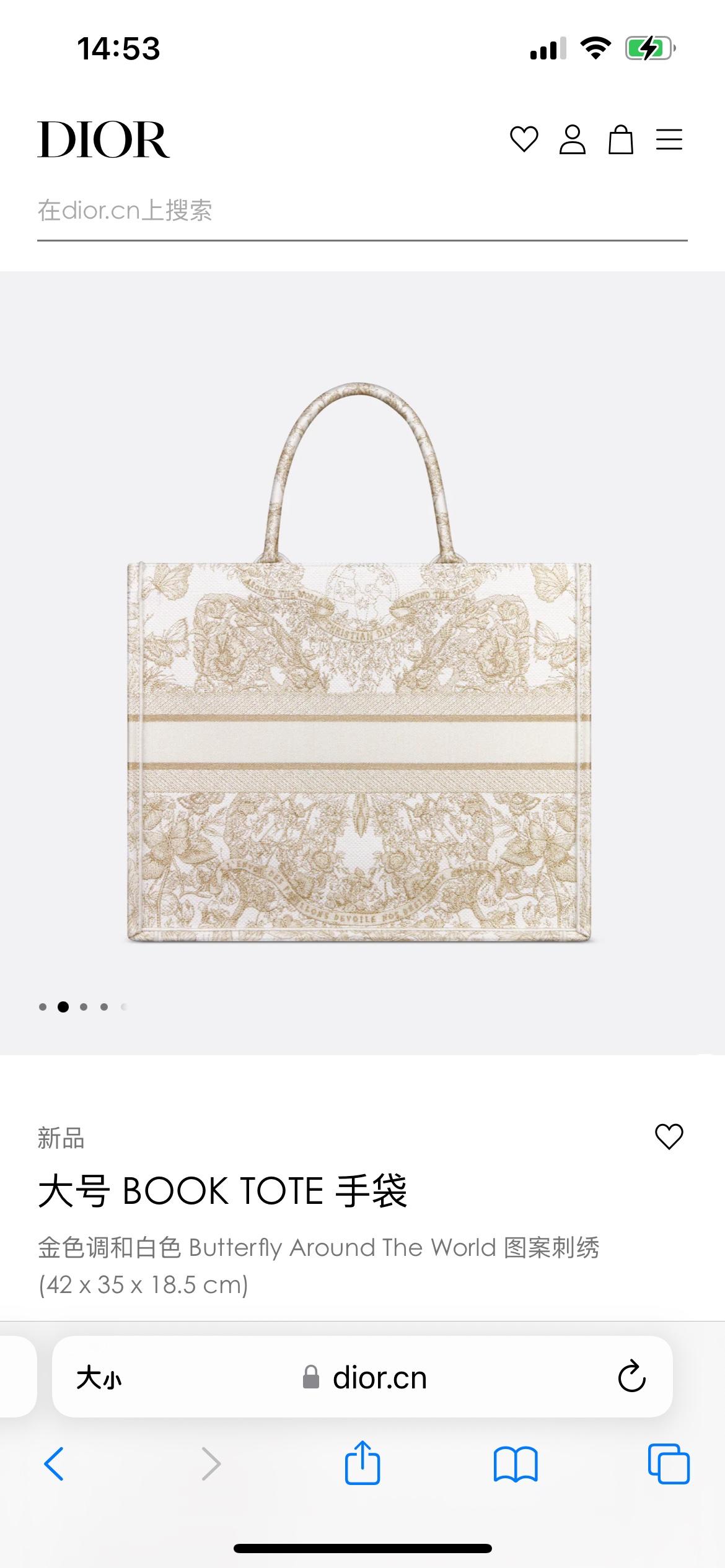Open Safari text size menu 大小
The image size is (725, 1568).
coord(99,1379)
